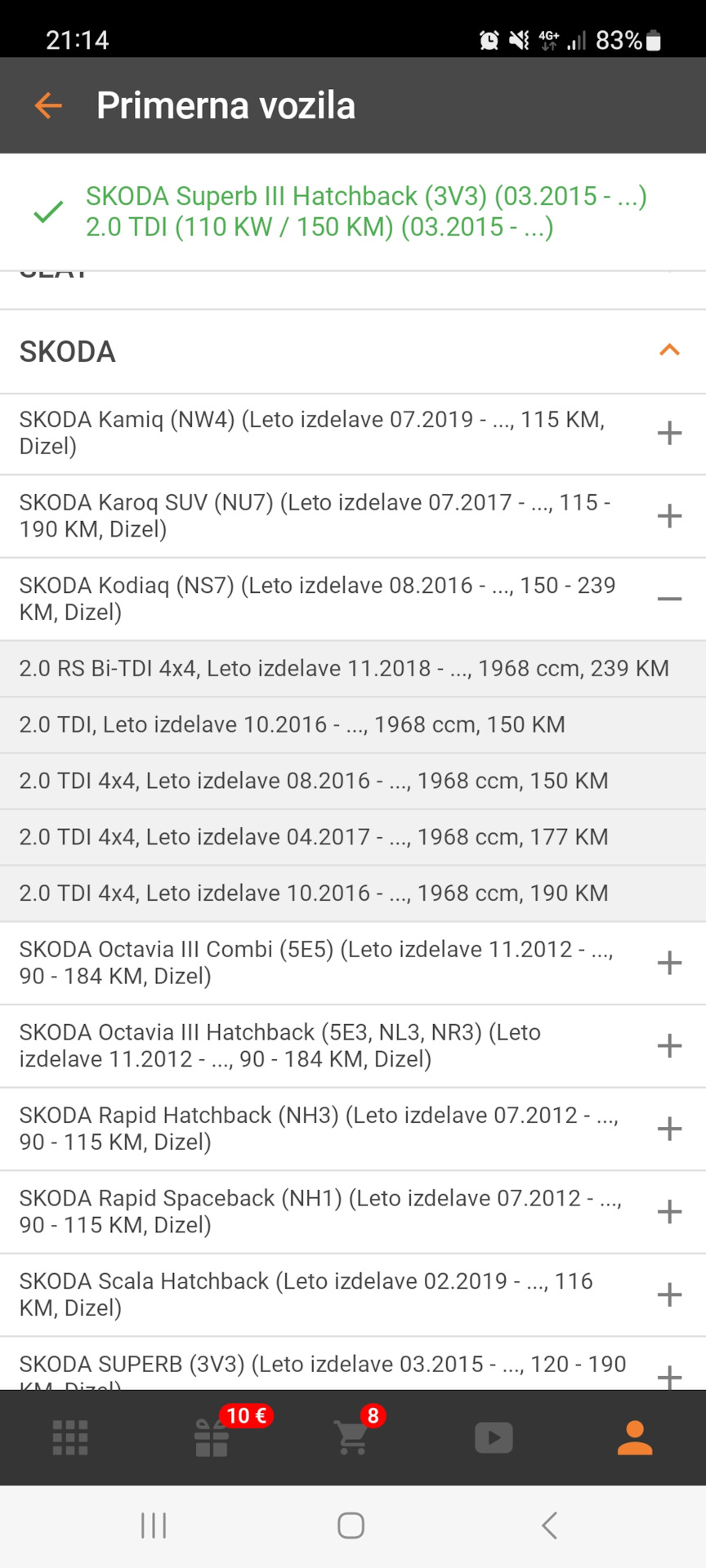This screenshot has width=706, height=1568.
Task: Expand SKODA Scala Hatchback variants
Action: 669,1294
